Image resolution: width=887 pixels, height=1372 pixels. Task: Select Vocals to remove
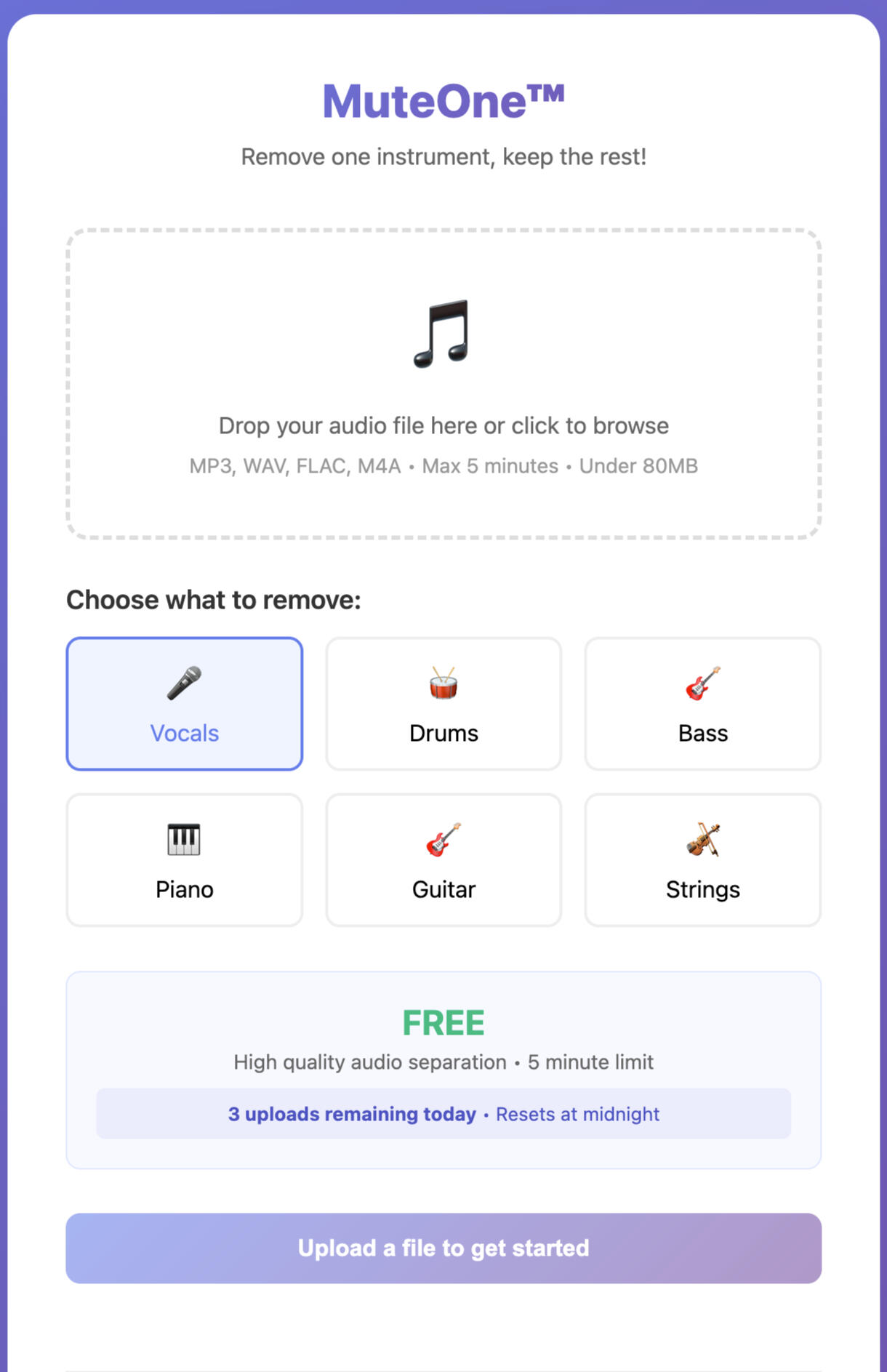pyautogui.click(x=185, y=704)
